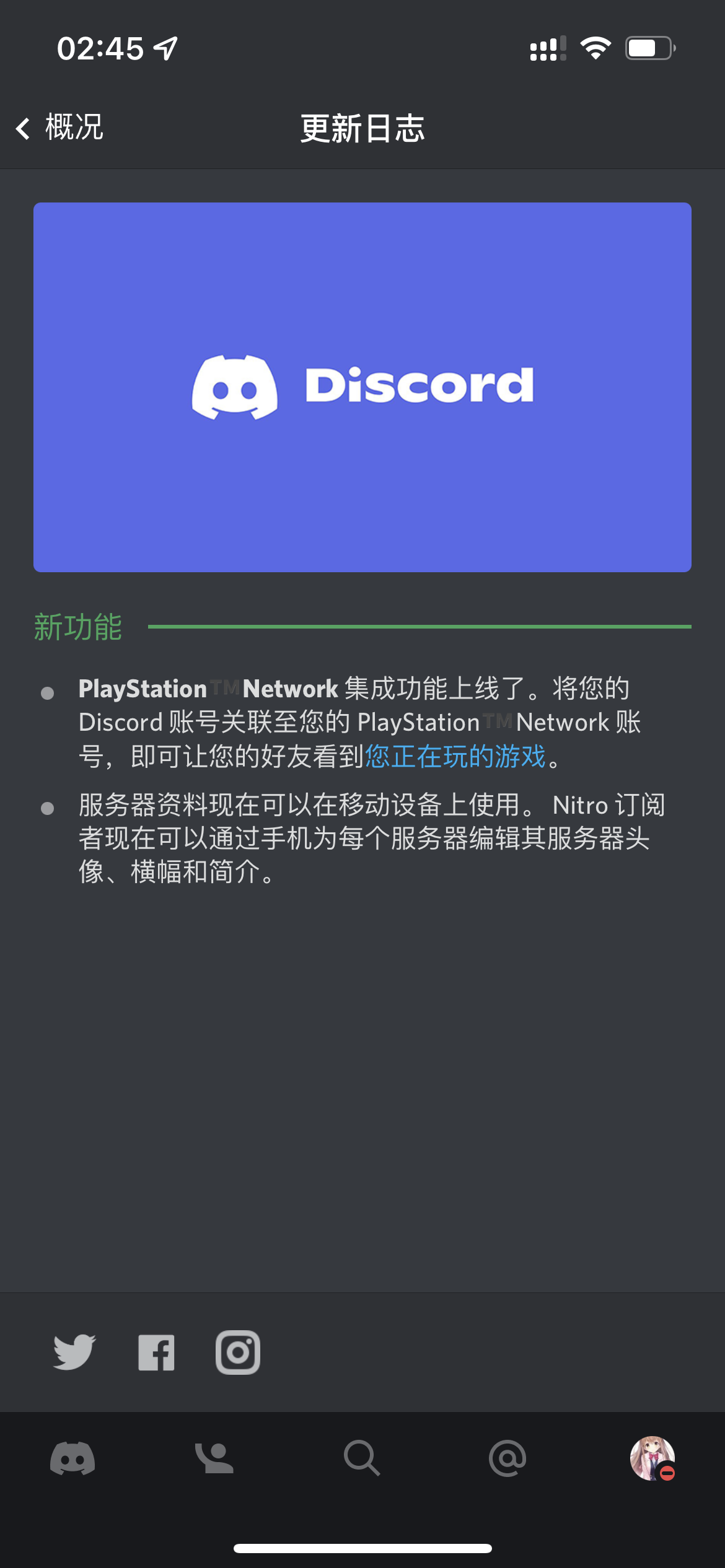Open Discord's Instagram page
The image size is (725, 1568).
click(238, 1352)
